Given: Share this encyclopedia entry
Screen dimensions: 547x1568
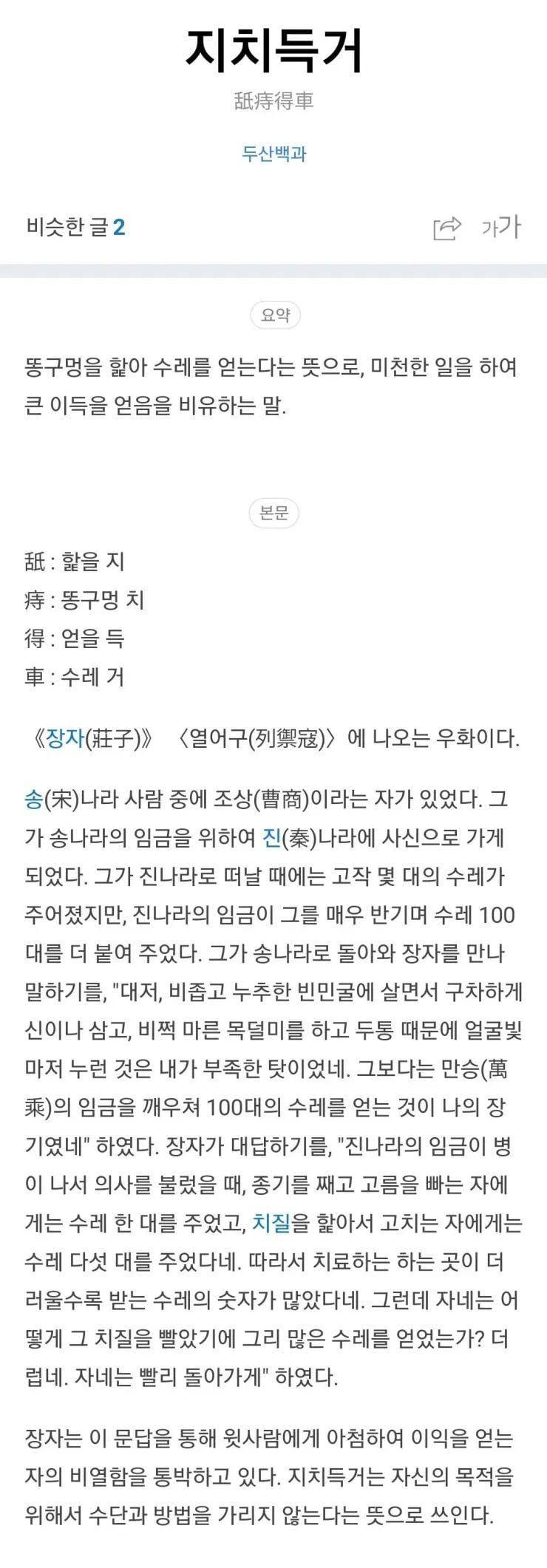Looking at the screenshot, I should click(x=447, y=228).
